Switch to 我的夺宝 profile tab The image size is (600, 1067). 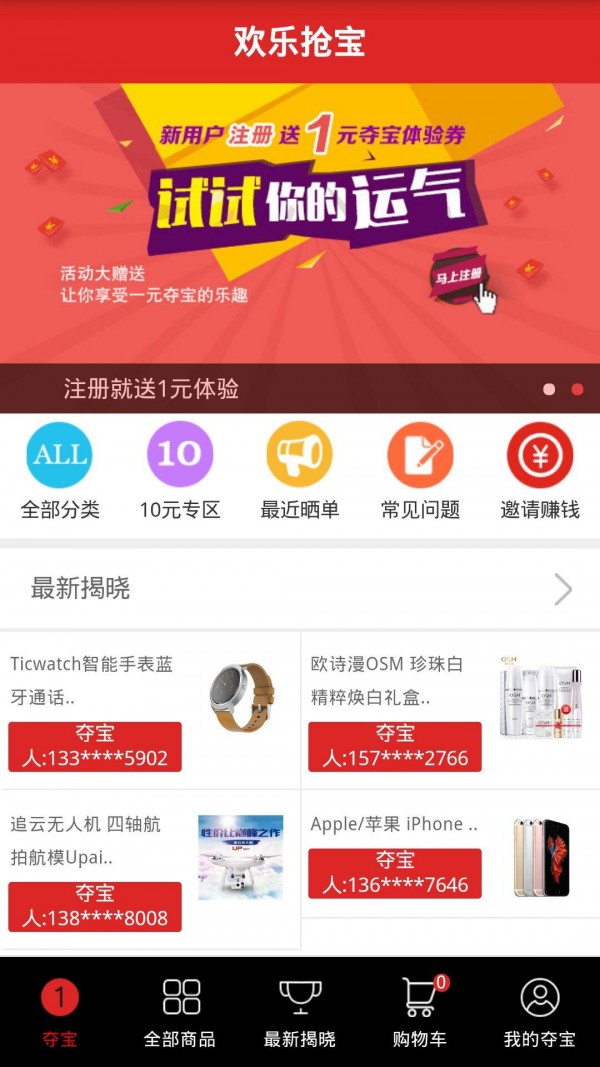pos(540,1012)
